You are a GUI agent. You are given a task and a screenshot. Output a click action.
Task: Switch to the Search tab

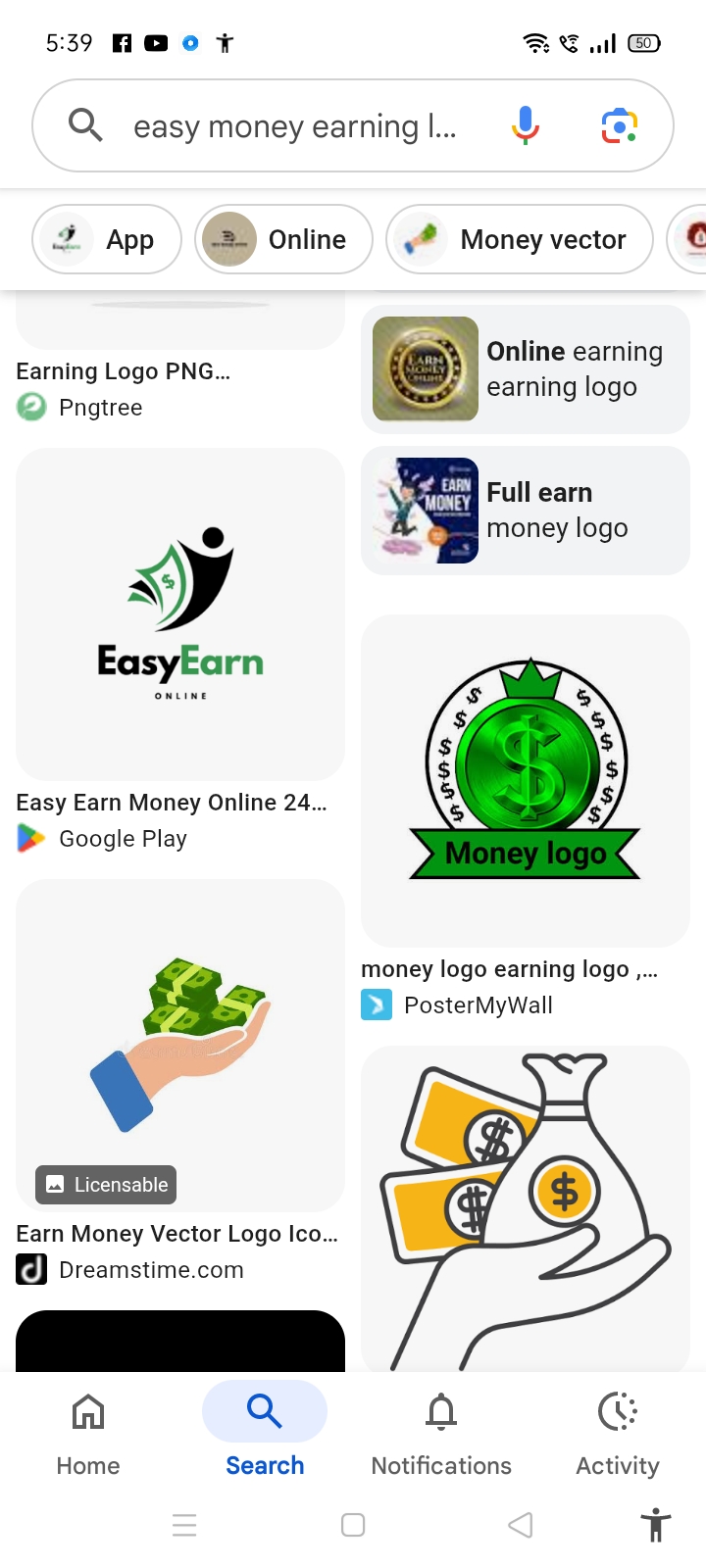pyautogui.click(x=265, y=1435)
